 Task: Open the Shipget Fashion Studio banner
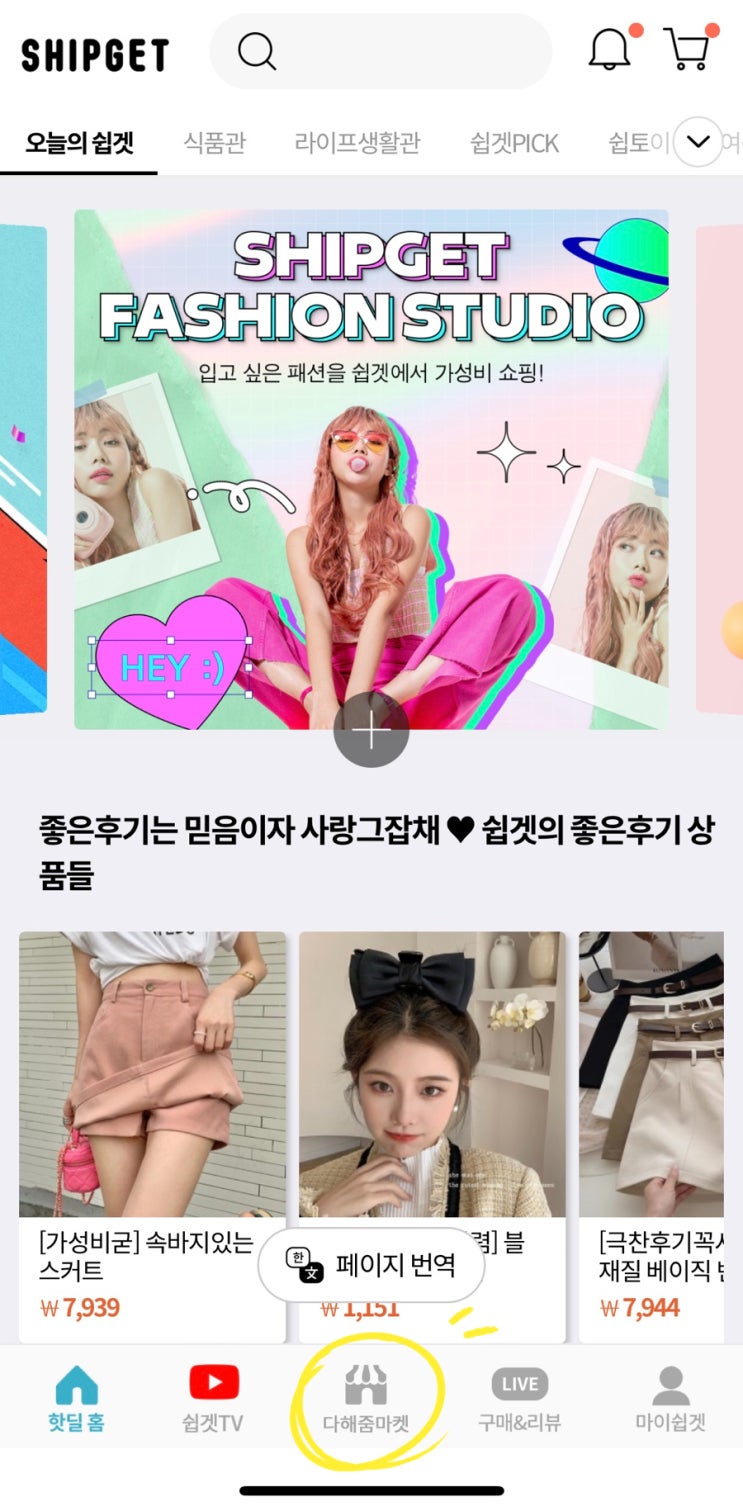click(x=371, y=468)
